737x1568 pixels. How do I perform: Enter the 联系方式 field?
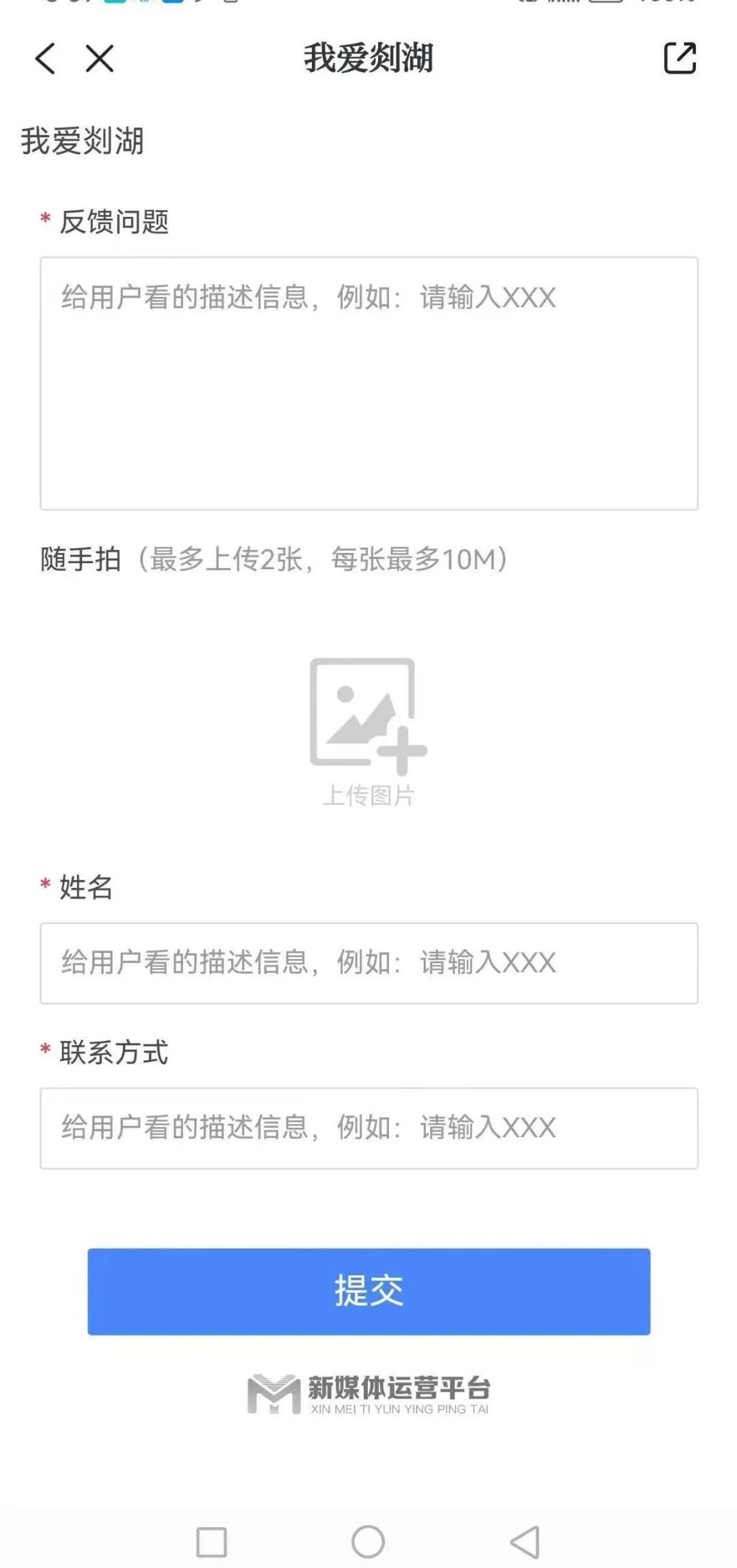point(369,1128)
